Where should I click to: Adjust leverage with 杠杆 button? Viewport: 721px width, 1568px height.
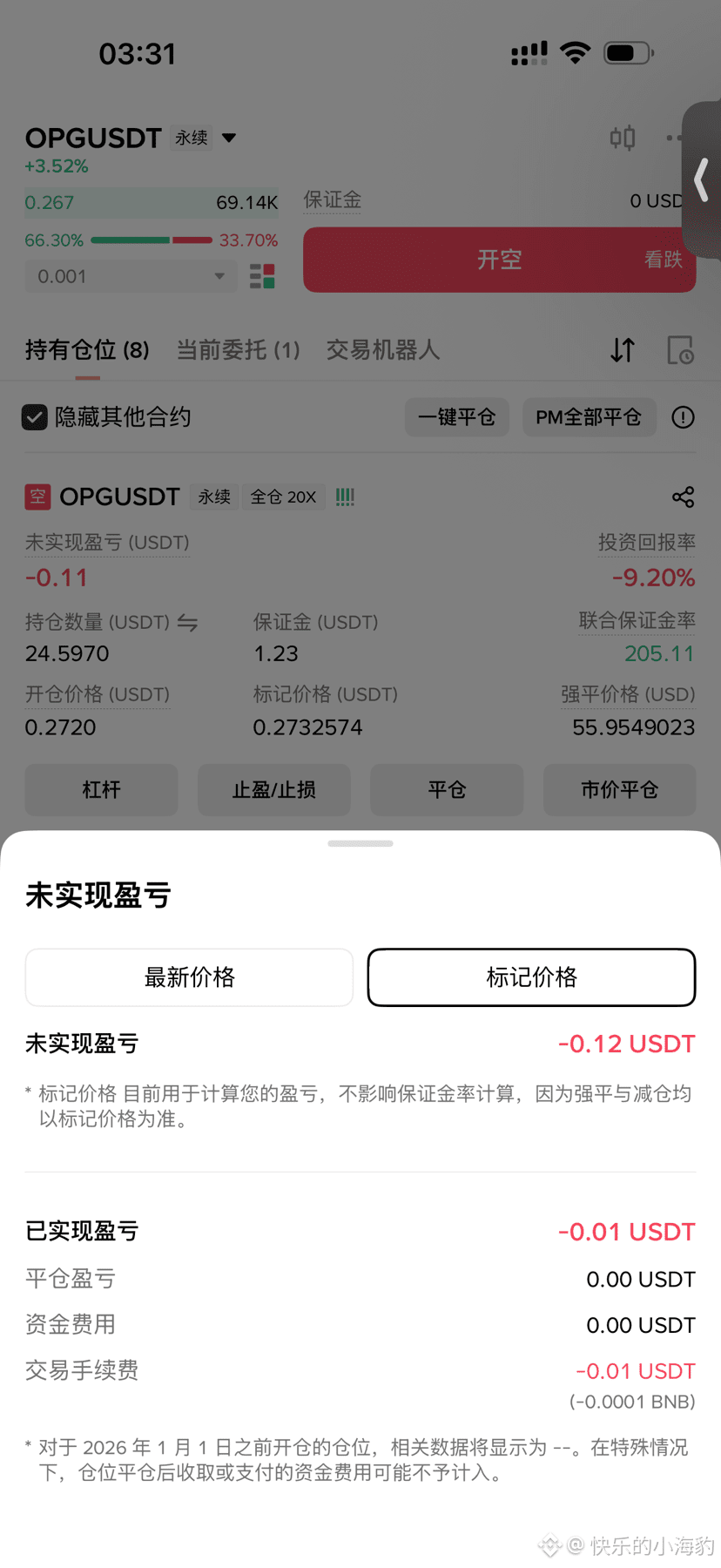pos(101,790)
